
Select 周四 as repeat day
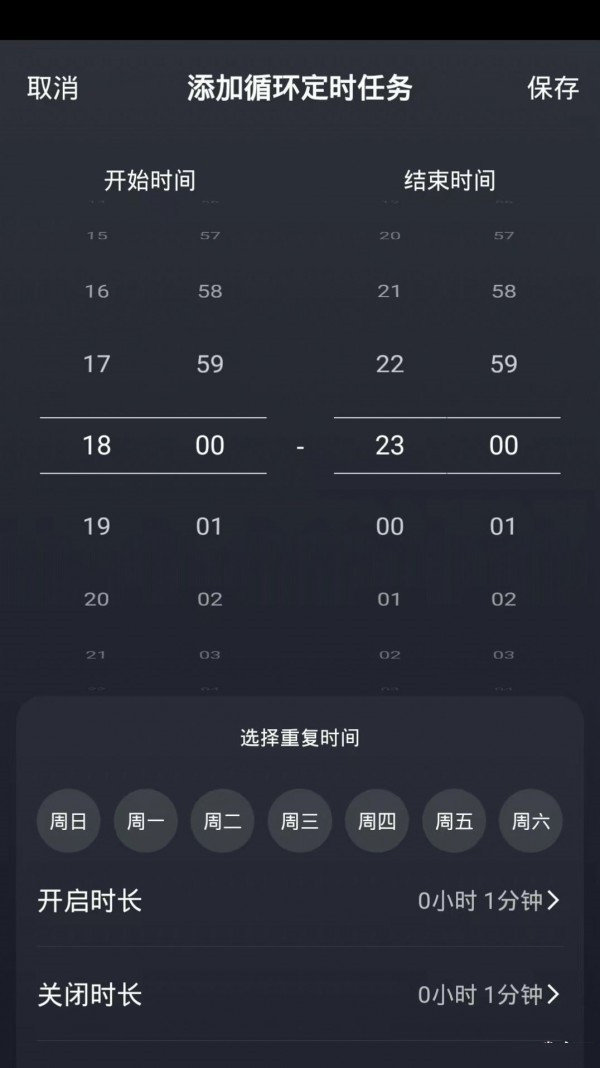click(377, 822)
